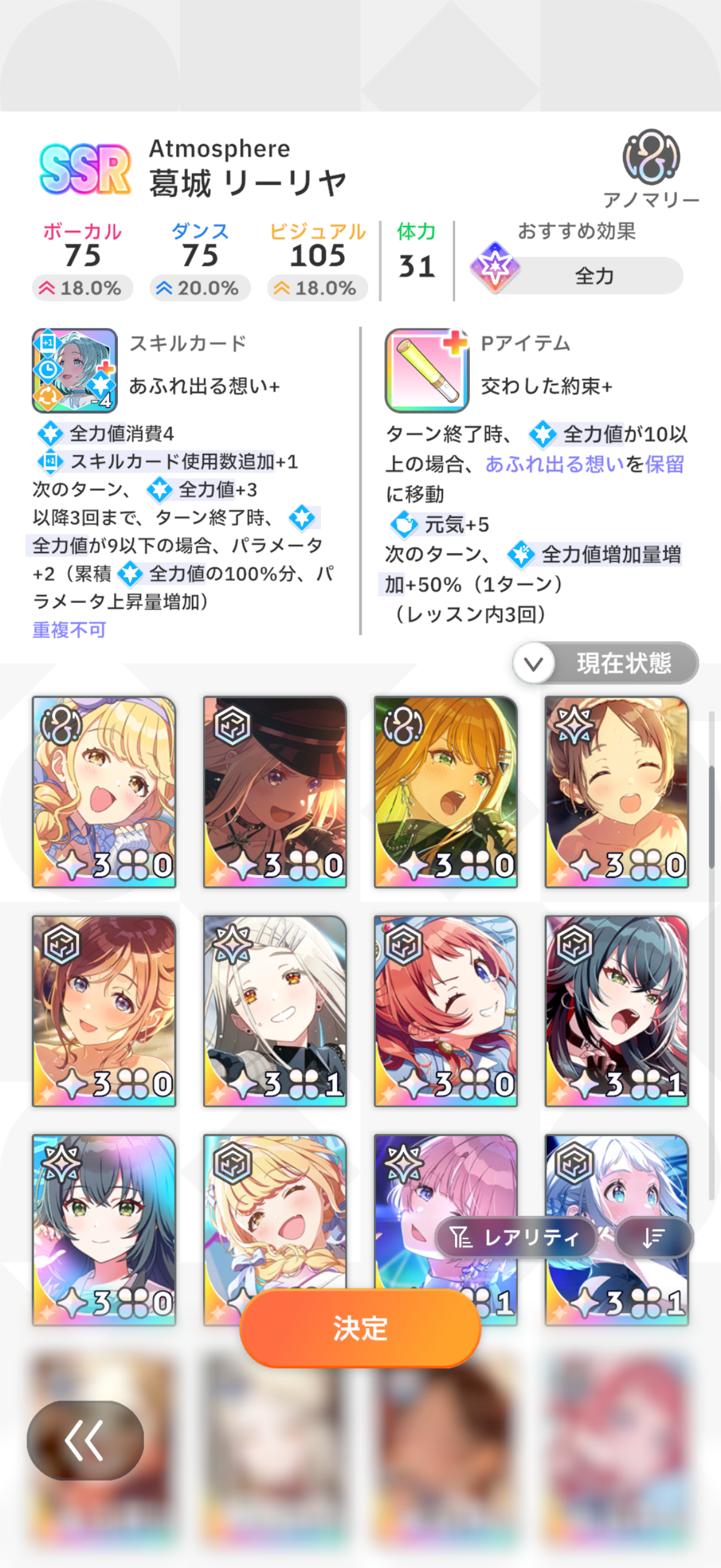Select the black-haired idol with red ribbons
Screen dimensions: 721x1568
(x=616, y=1011)
